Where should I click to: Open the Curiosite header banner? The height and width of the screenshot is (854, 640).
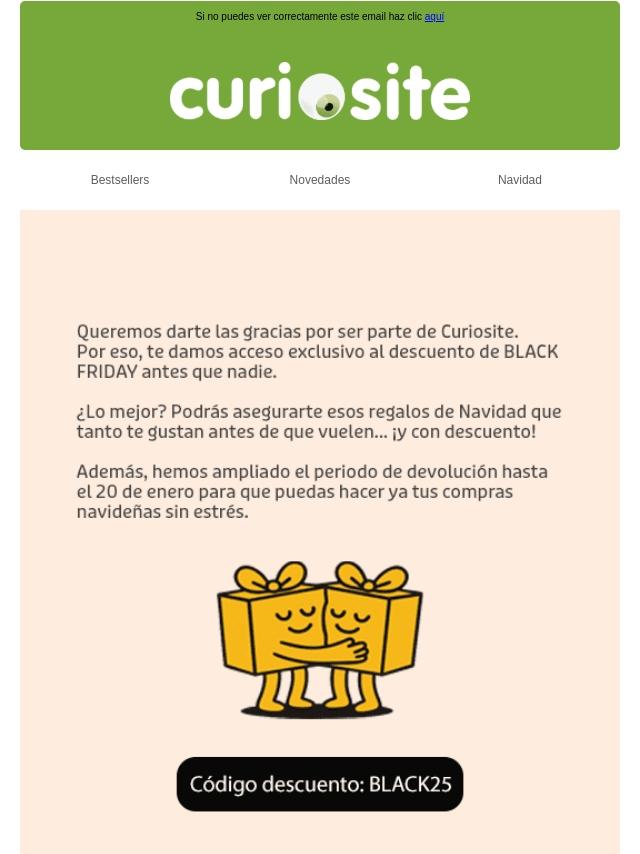click(320, 91)
